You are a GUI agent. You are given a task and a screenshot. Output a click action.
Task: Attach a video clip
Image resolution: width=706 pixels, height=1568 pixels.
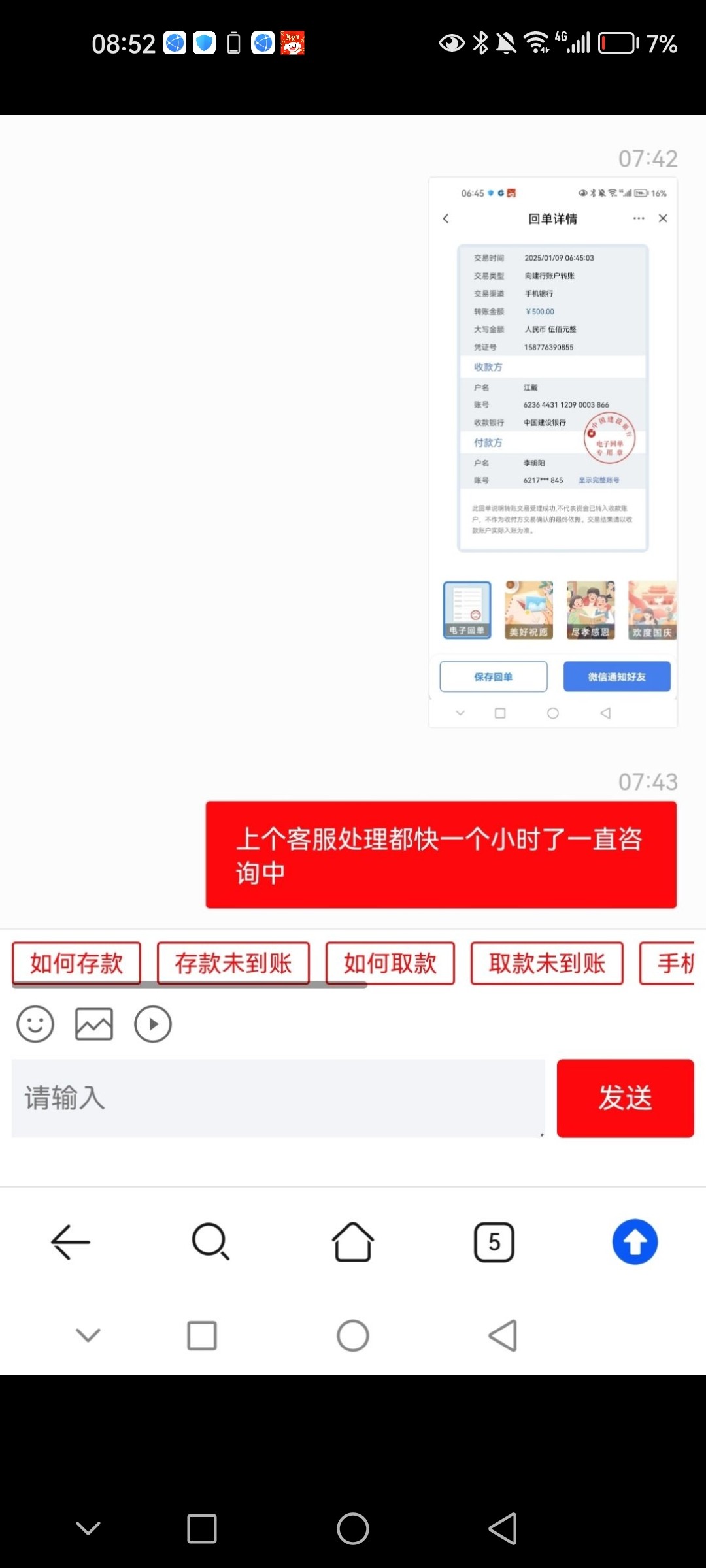[153, 1024]
